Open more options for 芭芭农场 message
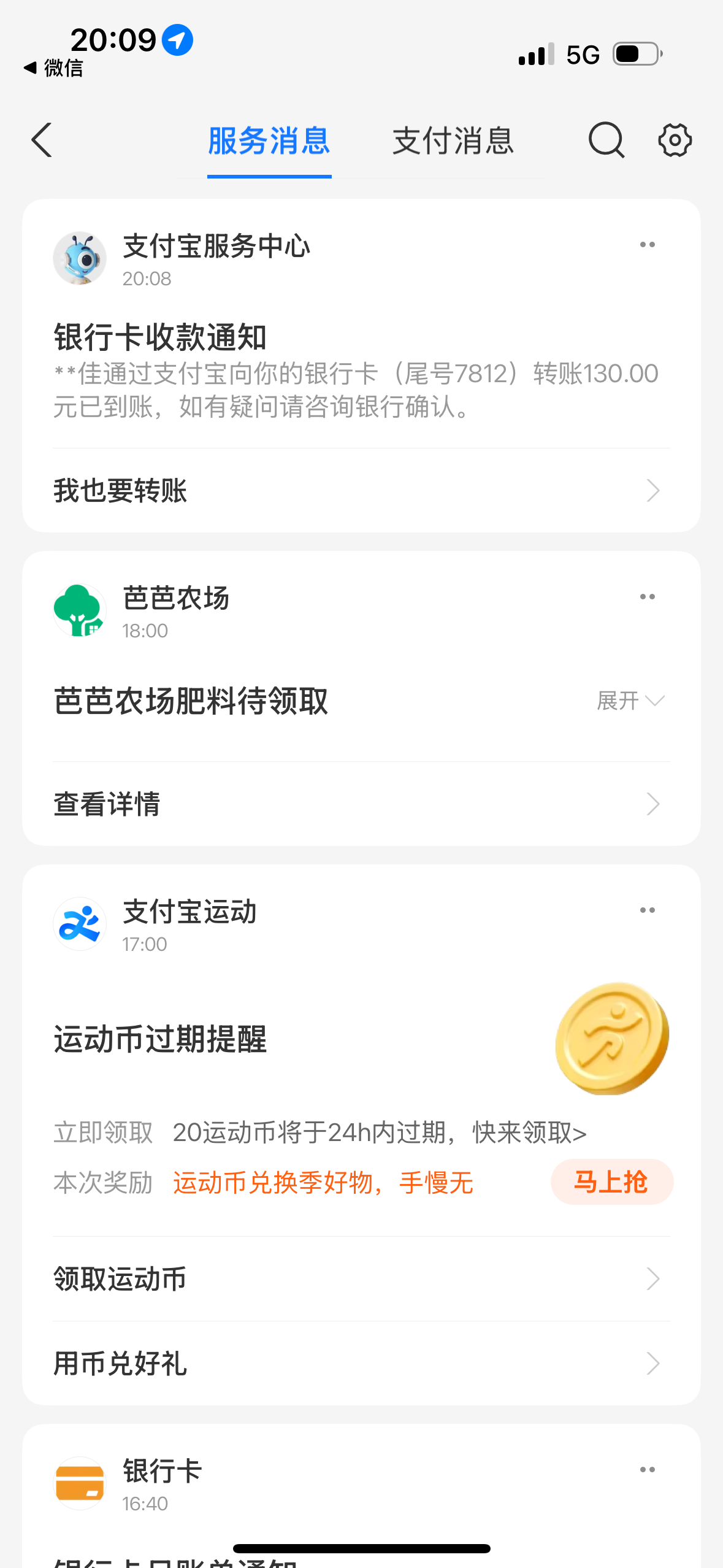This screenshot has width=723, height=1568. [x=647, y=597]
